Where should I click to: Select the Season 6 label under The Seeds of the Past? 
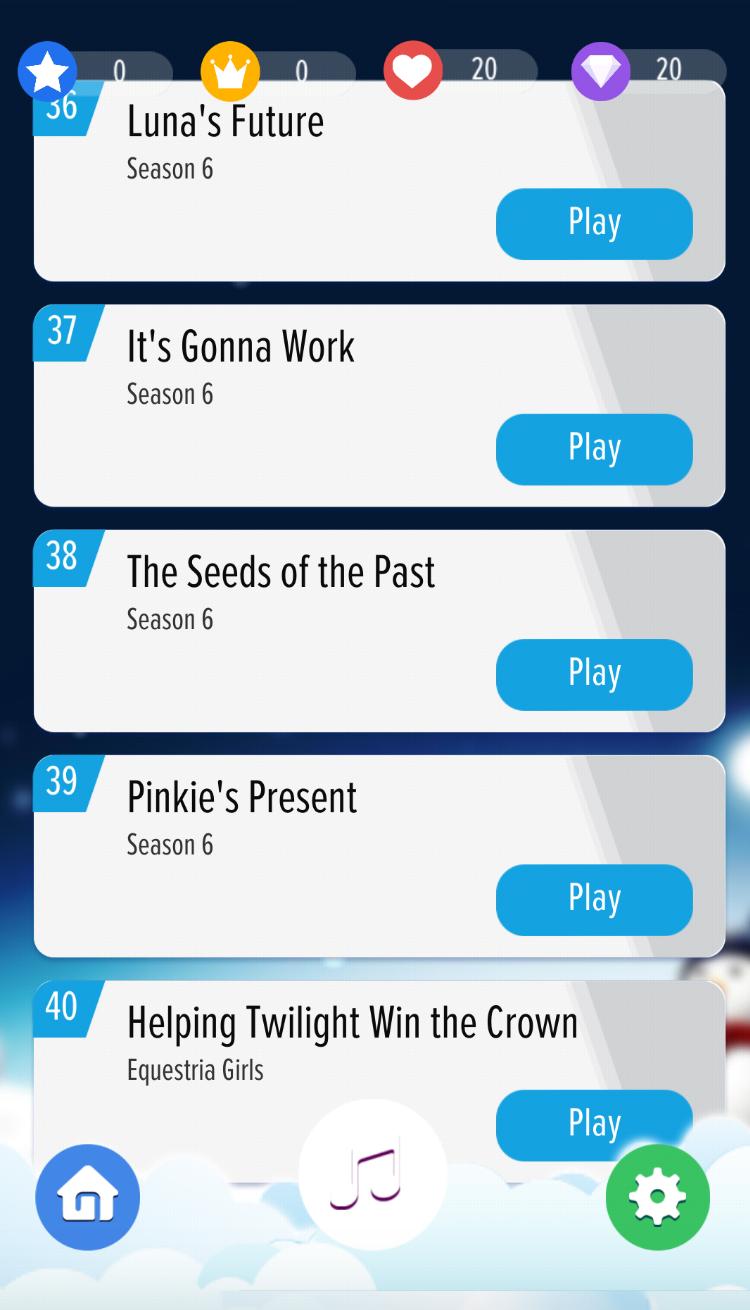point(170,619)
